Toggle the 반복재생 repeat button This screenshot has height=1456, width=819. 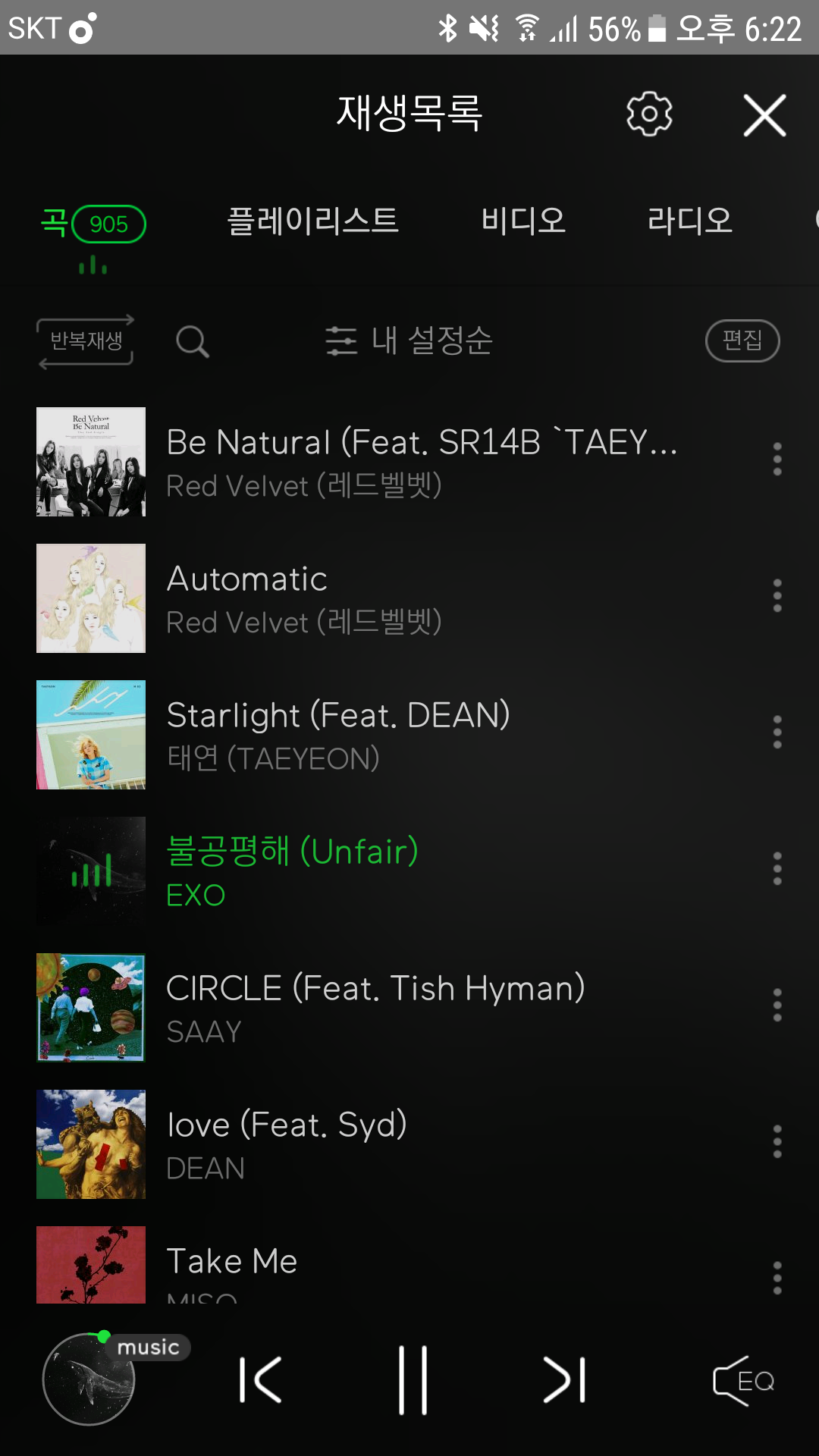point(86,341)
